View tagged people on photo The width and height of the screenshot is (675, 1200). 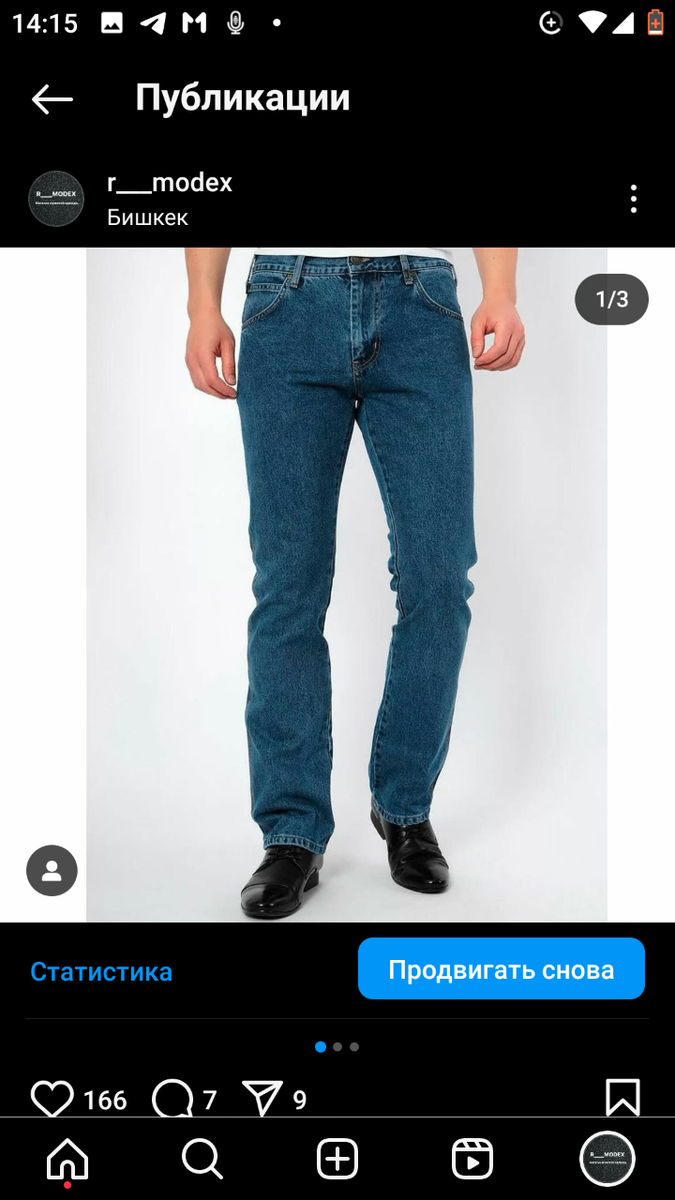52,870
